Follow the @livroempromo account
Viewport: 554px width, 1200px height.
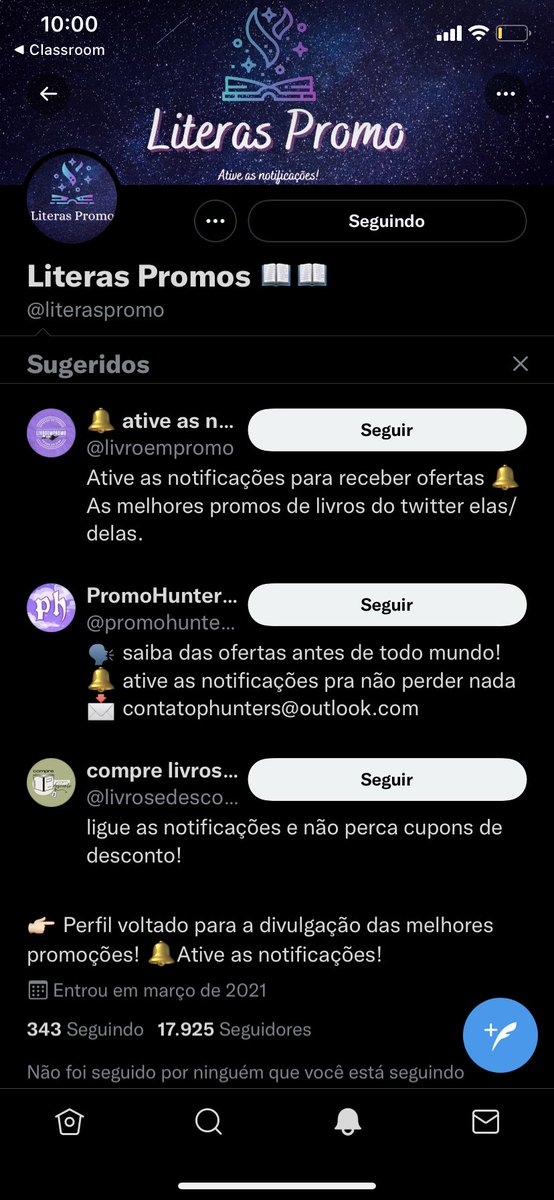[x=387, y=430]
